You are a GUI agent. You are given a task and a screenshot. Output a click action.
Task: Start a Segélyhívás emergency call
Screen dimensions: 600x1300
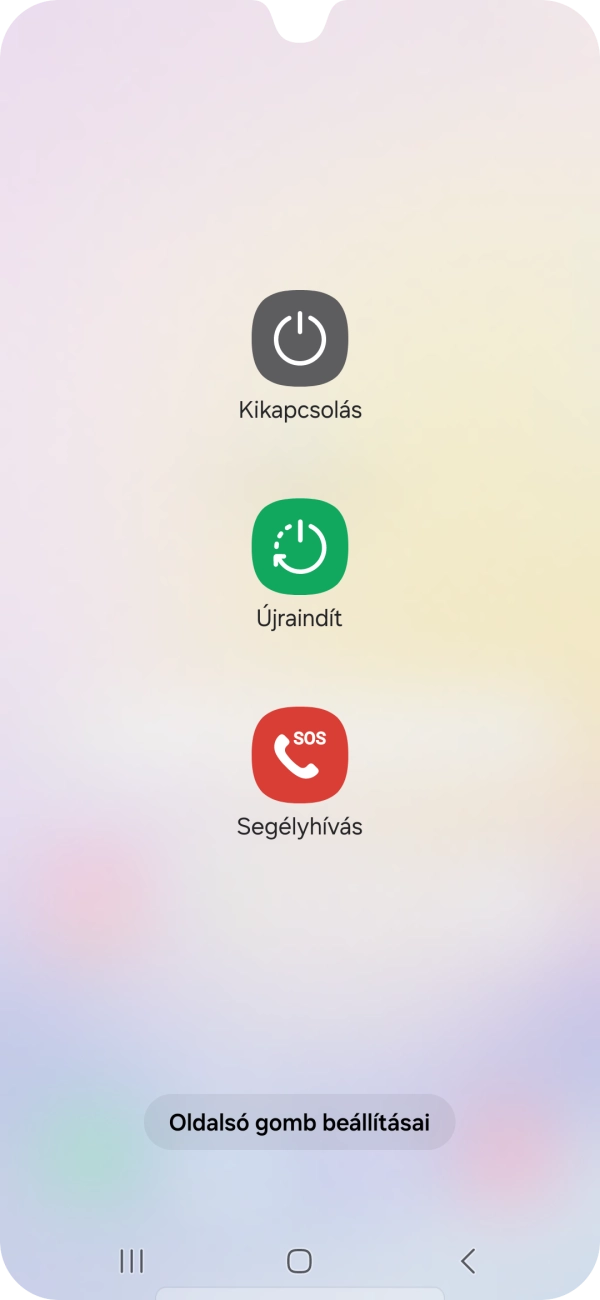[300, 756]
